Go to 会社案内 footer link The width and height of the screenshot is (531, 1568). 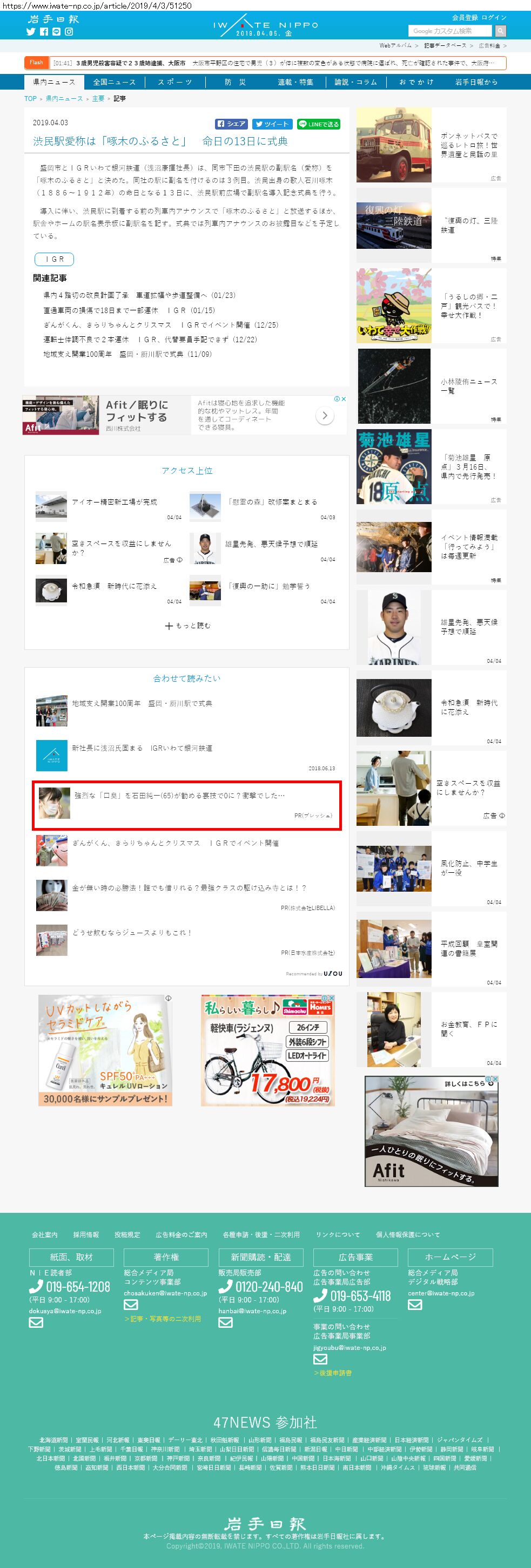(x=44, y=1234)
